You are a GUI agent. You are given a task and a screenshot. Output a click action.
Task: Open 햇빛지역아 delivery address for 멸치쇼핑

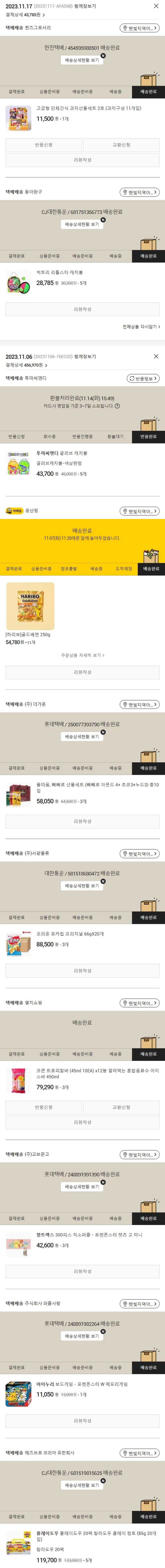click(x=139, y=1003)
